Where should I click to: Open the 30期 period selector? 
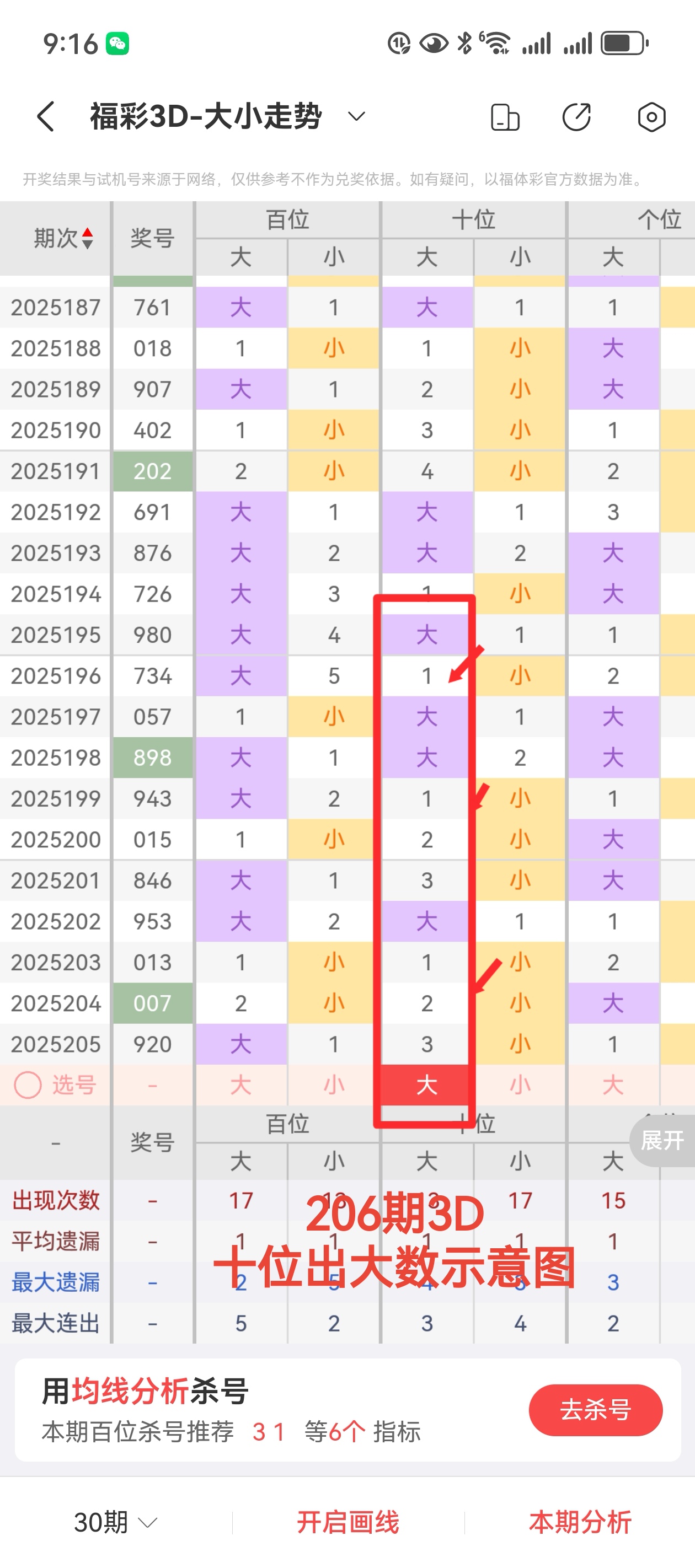pos(115,1522)
